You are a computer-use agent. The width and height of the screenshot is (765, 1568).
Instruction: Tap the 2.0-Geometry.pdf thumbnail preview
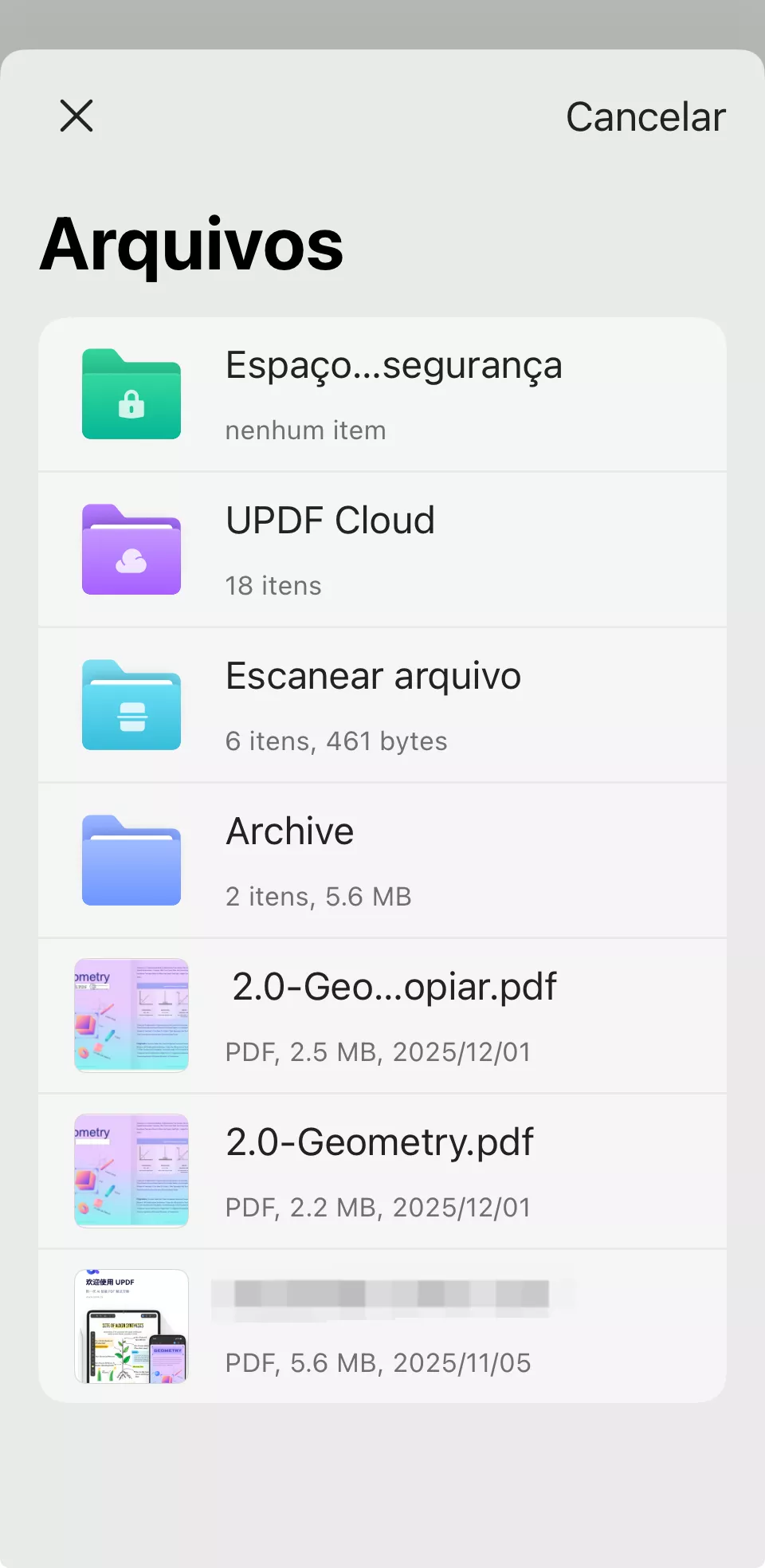point(131,1169)
